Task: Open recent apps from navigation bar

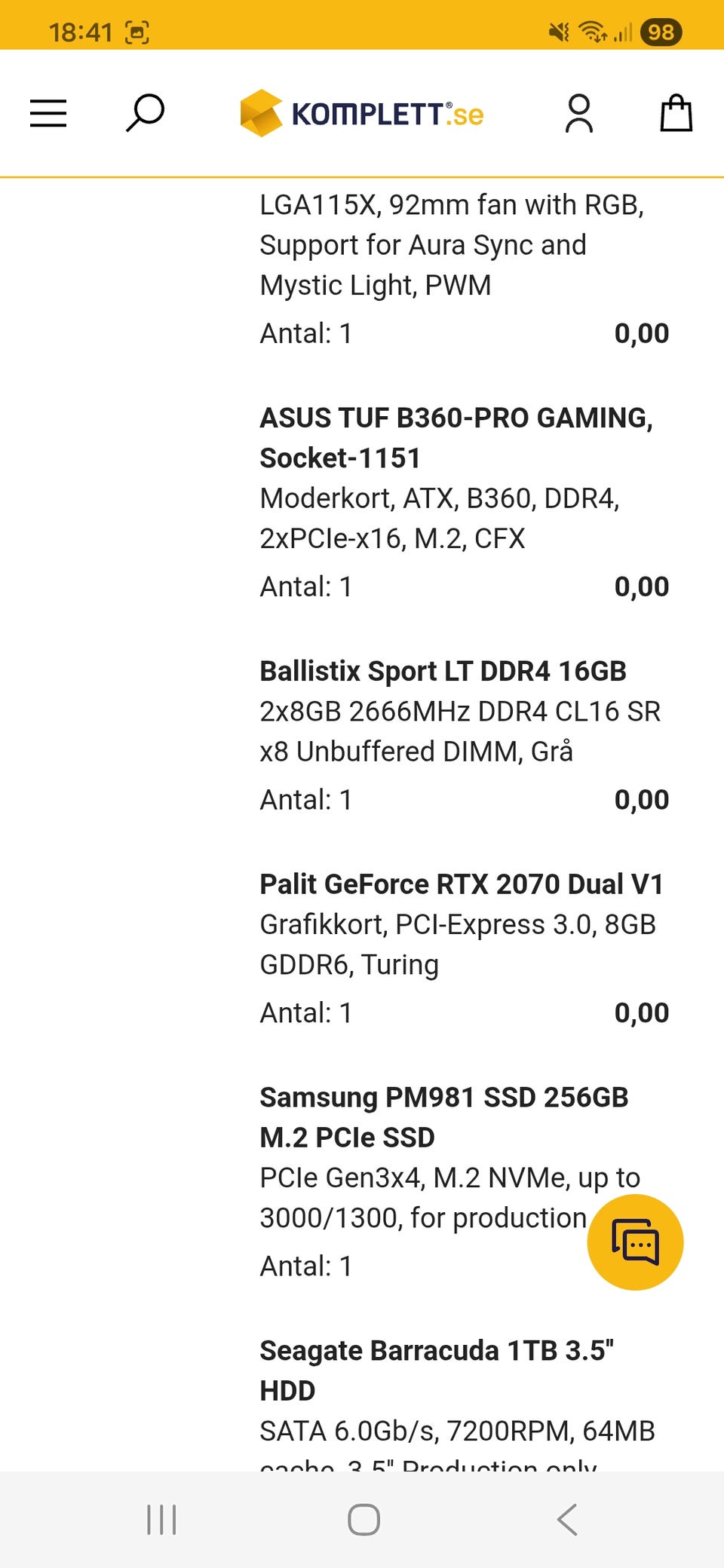Action: (x=161, y=1519)
